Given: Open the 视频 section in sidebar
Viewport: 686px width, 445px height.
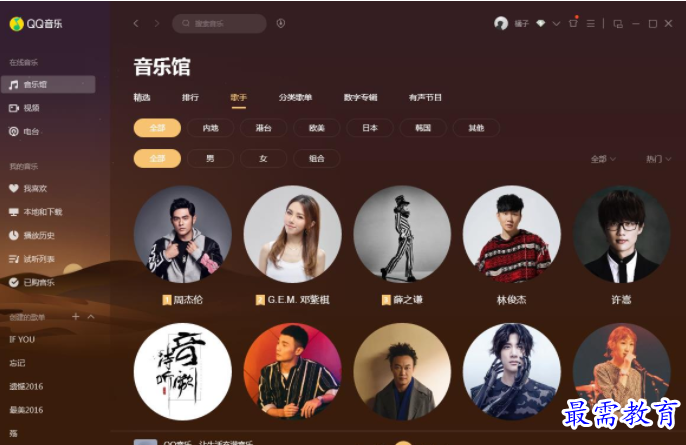Looking at the screenshot, I should coord(31,108).
